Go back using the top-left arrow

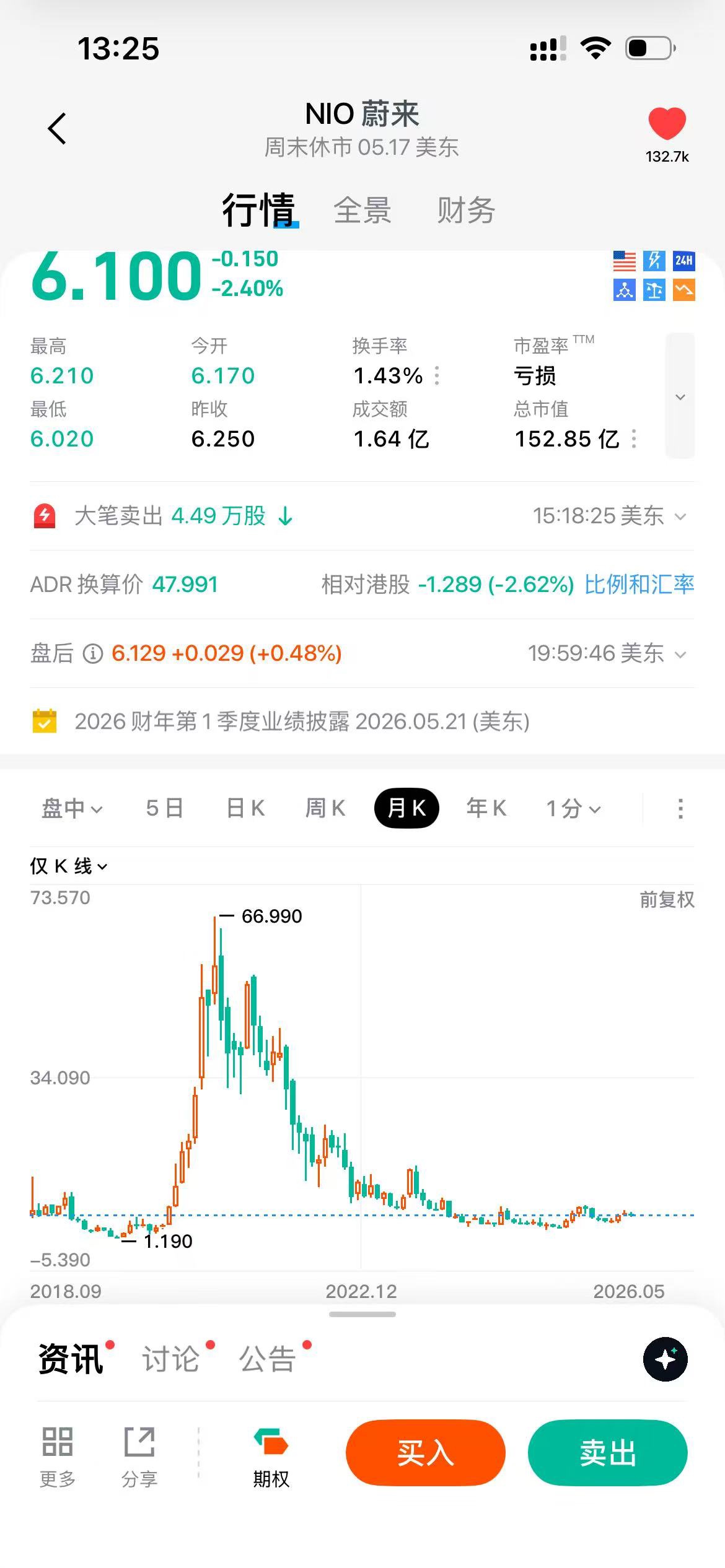click(57, 129)
